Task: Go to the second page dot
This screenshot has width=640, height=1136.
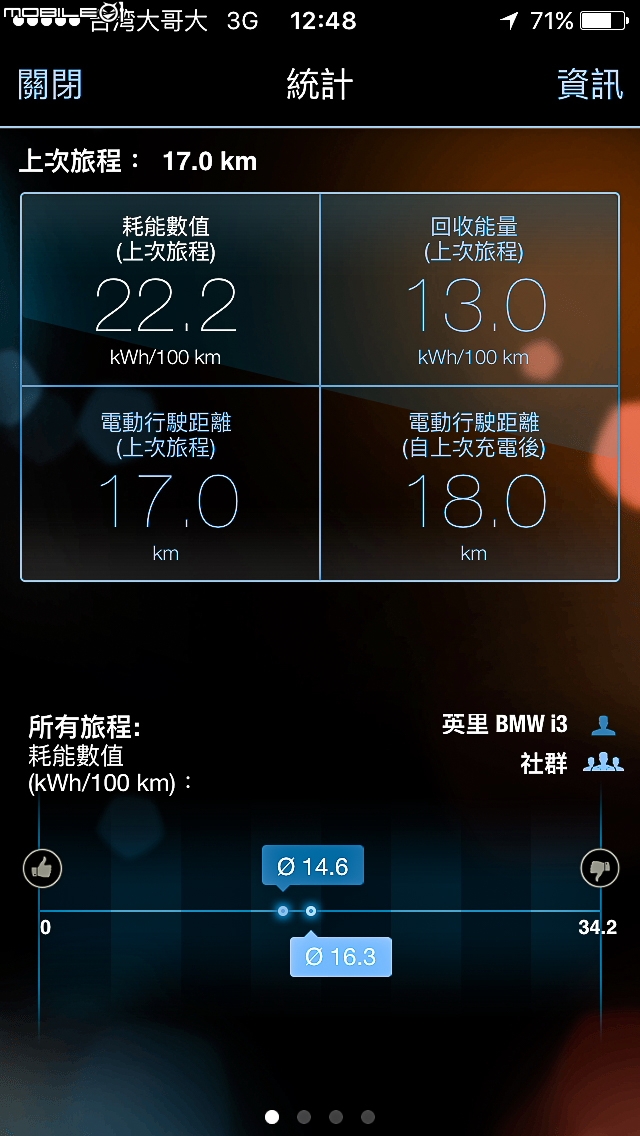Action: [304, 1116]
